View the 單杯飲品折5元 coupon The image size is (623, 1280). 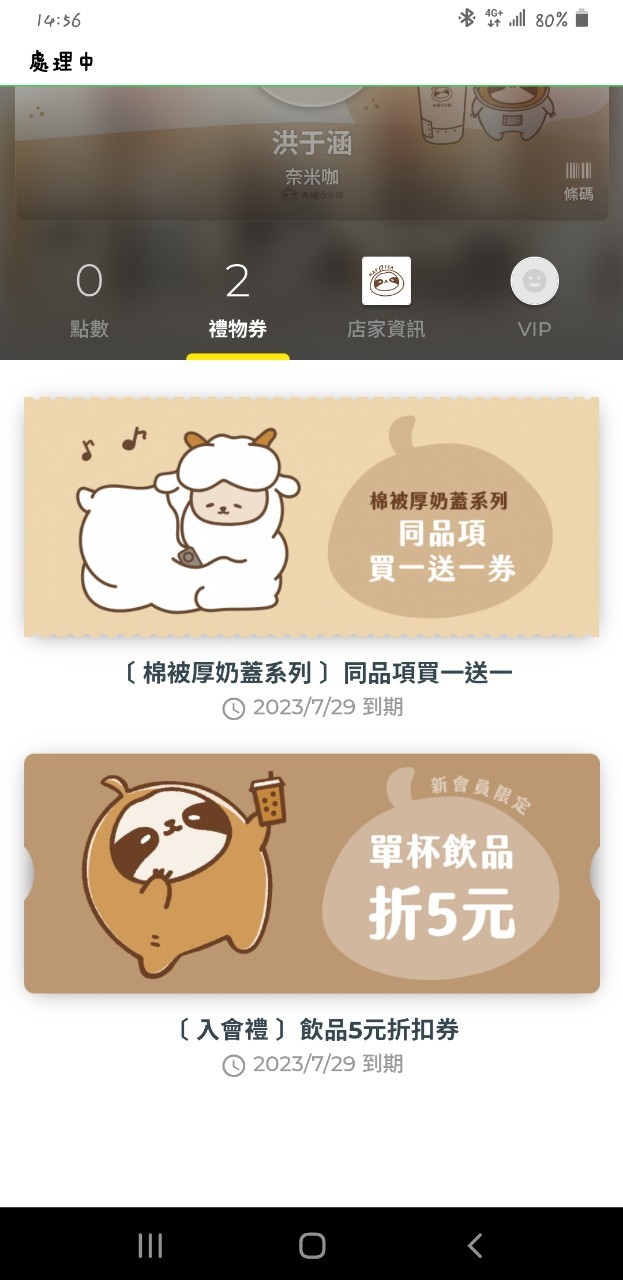[x=311, y=873]
